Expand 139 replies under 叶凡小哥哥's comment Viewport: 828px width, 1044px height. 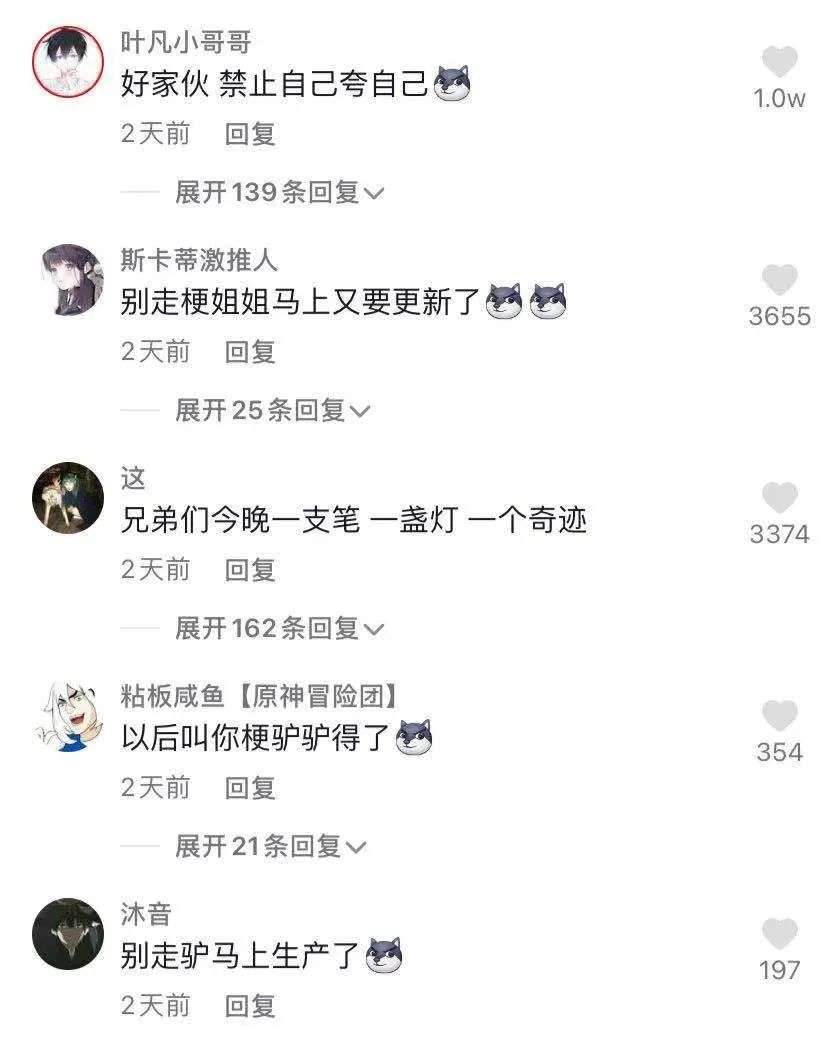[279, 192]
